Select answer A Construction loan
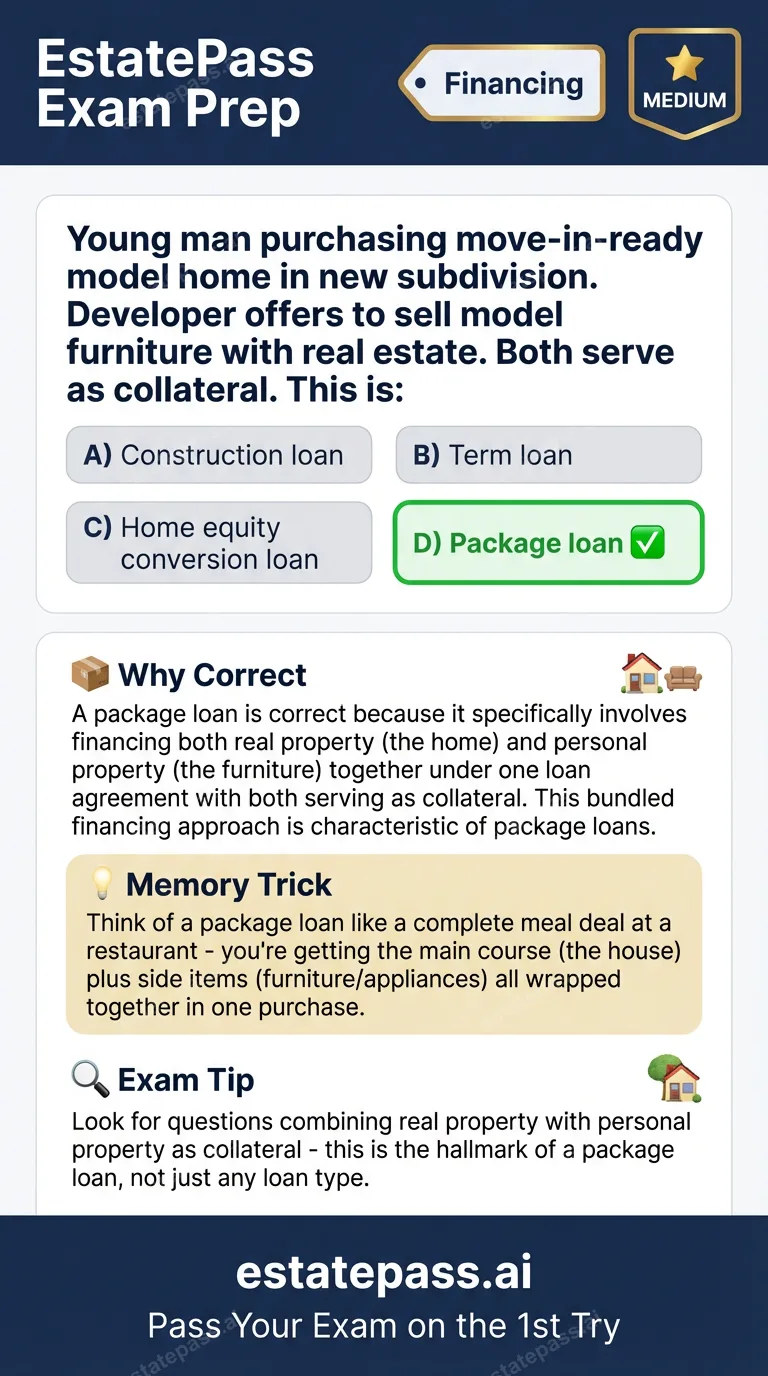Image resolution: width=768 pixels, height=1376 pixels. click(219, 454)
